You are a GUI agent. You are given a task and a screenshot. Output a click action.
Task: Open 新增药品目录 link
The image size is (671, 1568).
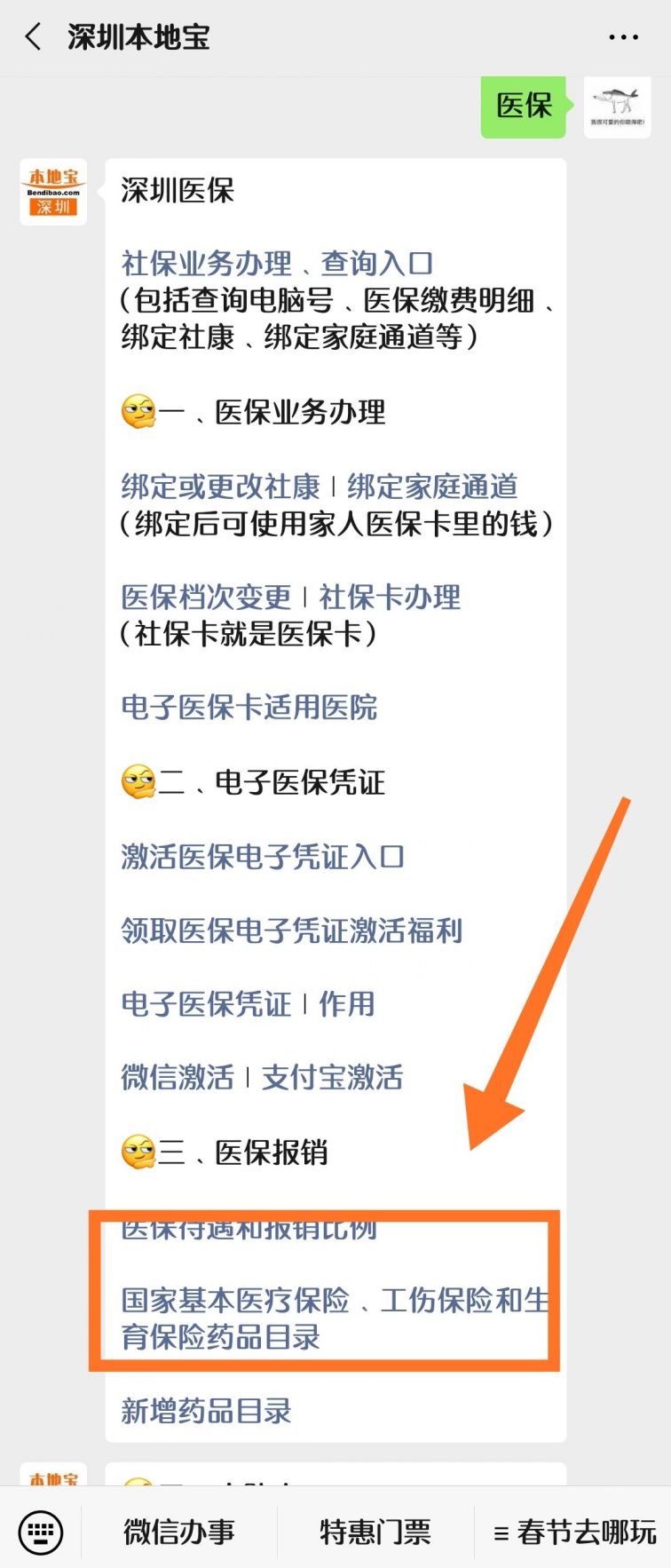click(206, 1410)
